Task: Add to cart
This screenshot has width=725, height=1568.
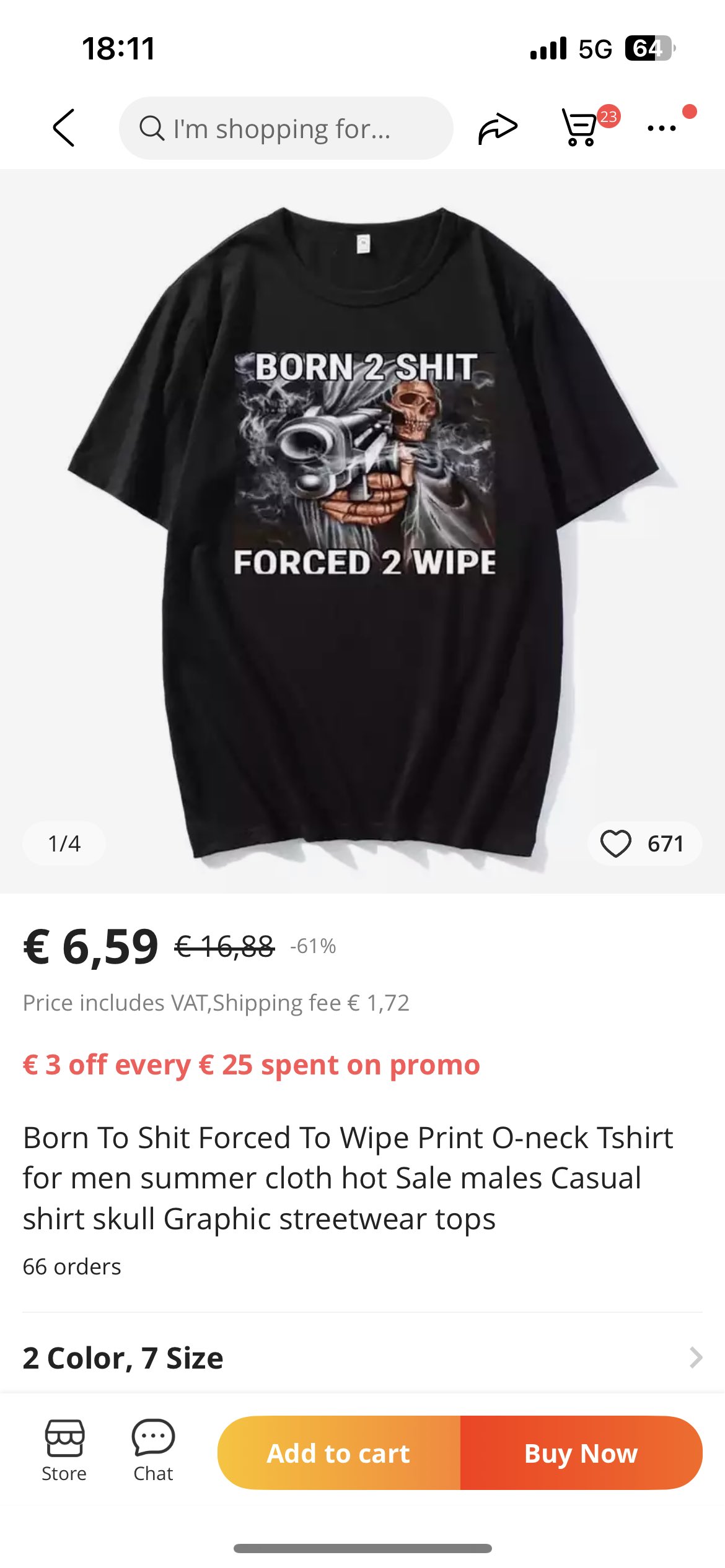Action: [x=338, y=1453]
